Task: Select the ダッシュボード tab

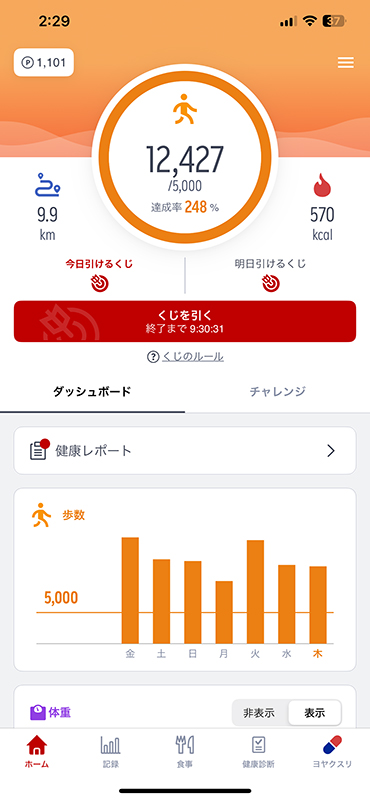Action: point(92,391)
